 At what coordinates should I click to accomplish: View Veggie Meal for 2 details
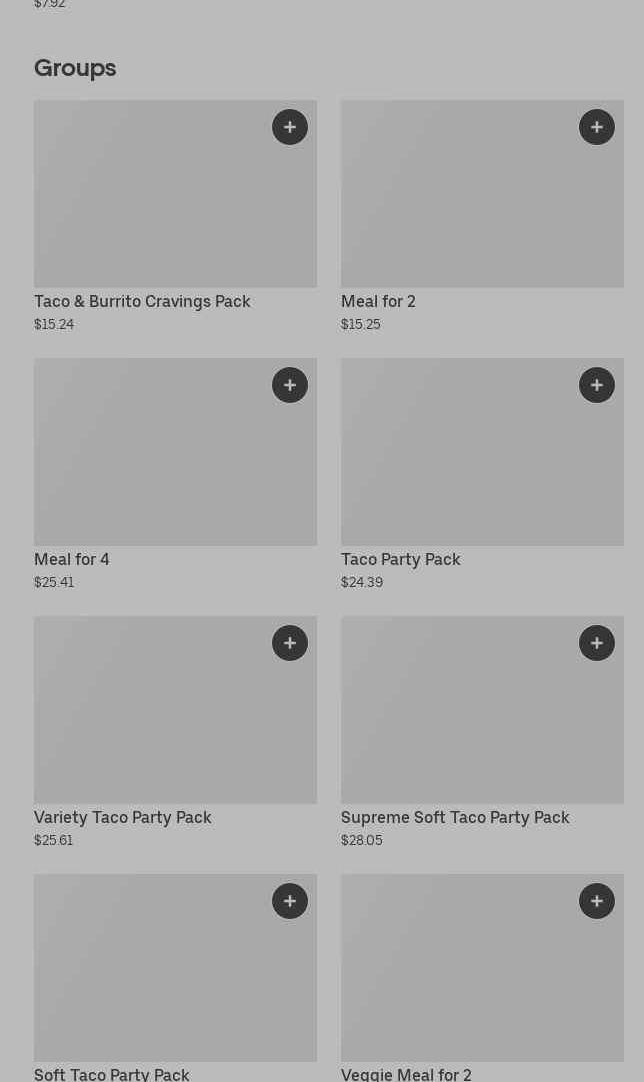[x=482, y=978]
